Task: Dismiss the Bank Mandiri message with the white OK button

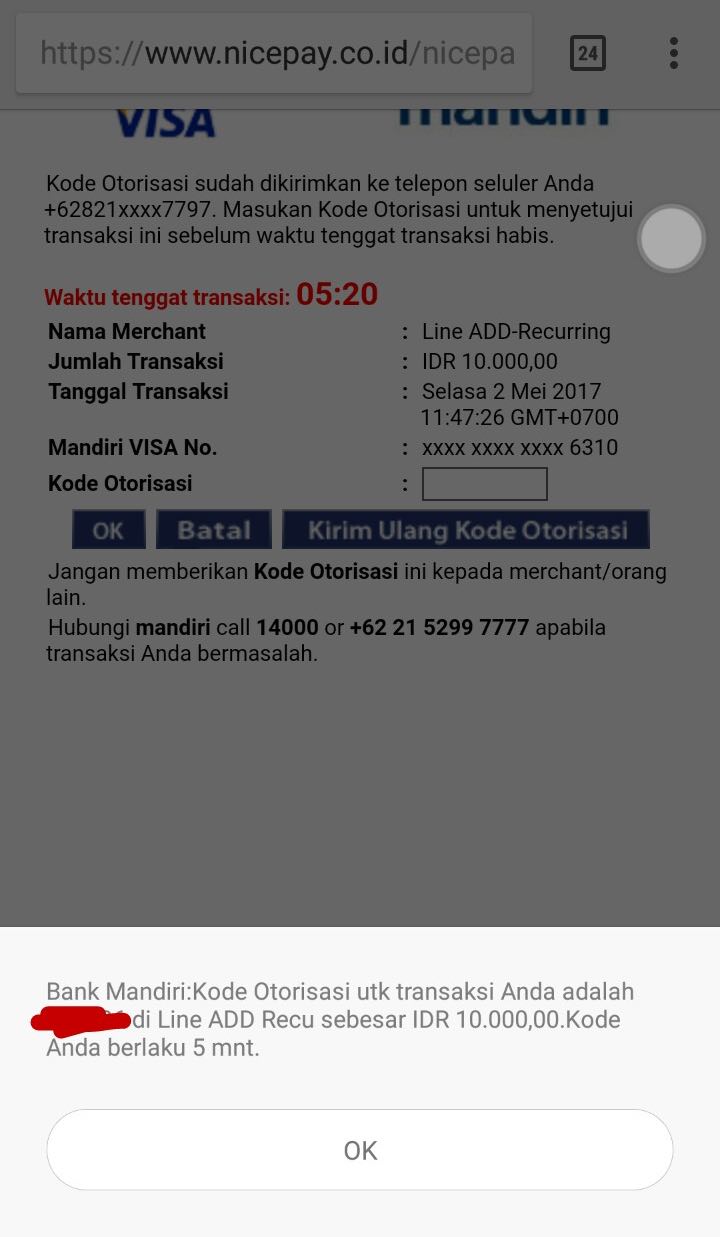Action: coord(360,1150)
